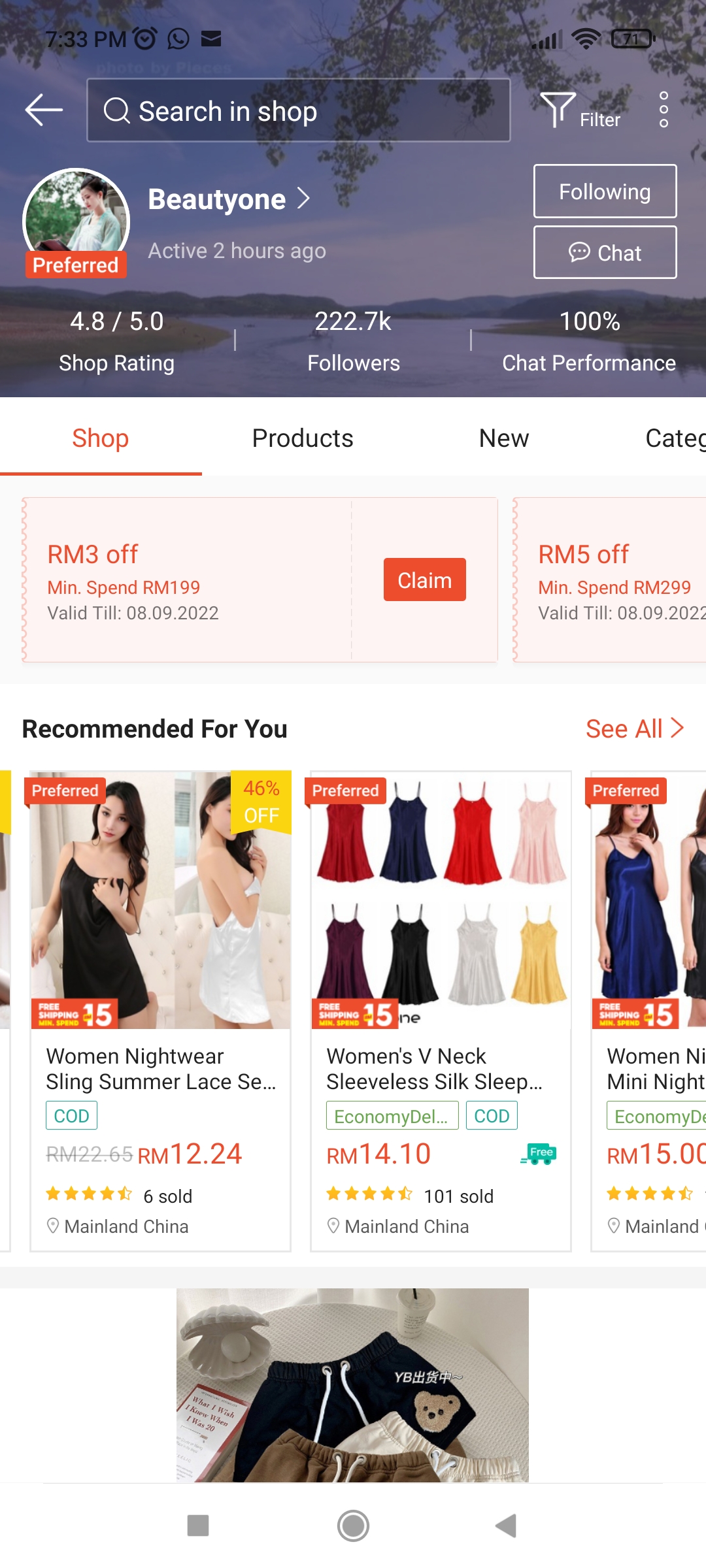This screenshot has width=706, height=1568.
Task: Select the Shop tab
Action: tap(100, 438)
